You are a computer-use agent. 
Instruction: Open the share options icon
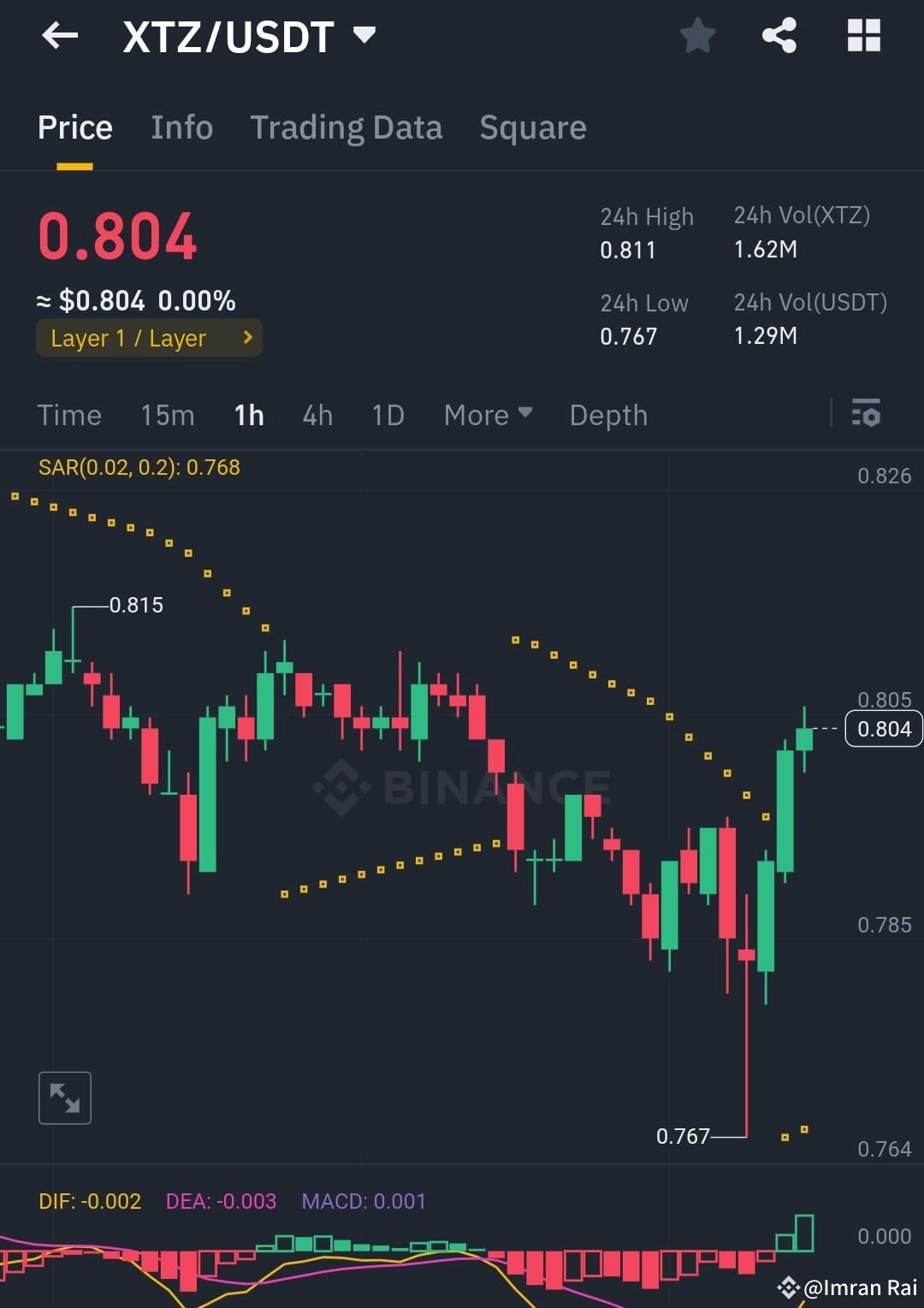tap(779, 35)
